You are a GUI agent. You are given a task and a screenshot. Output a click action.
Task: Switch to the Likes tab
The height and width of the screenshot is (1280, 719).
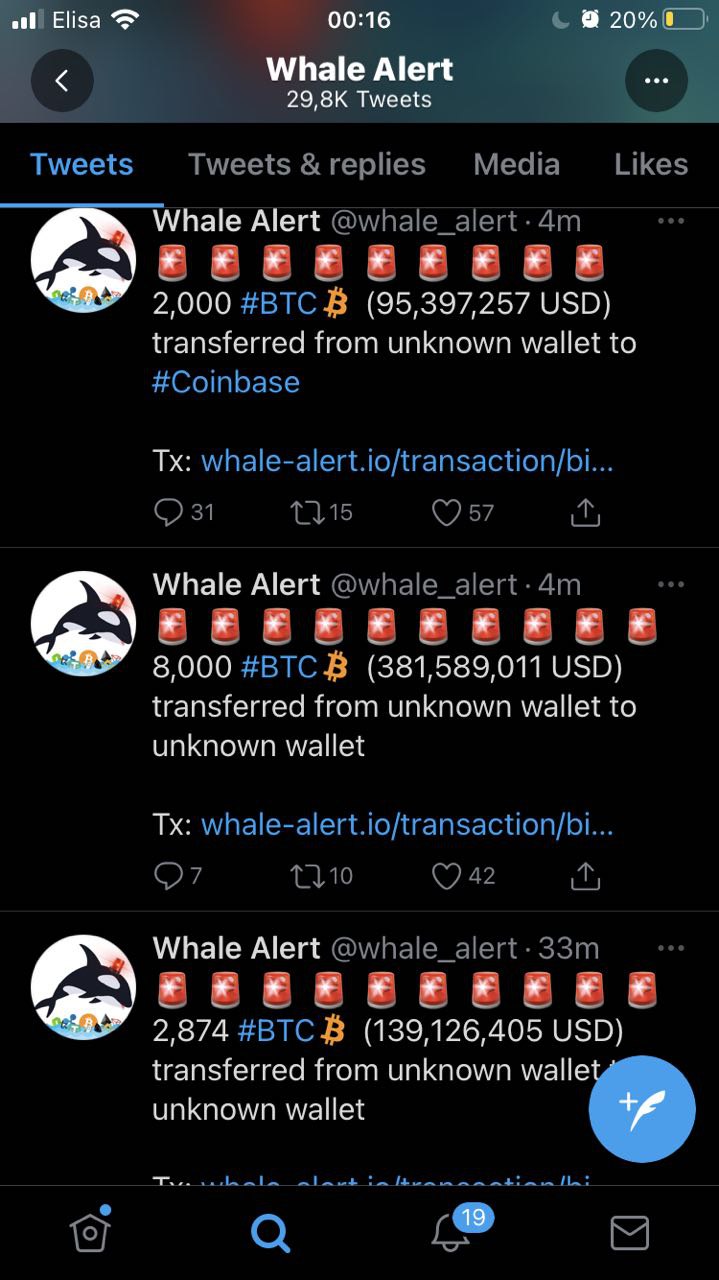(650, 164)
